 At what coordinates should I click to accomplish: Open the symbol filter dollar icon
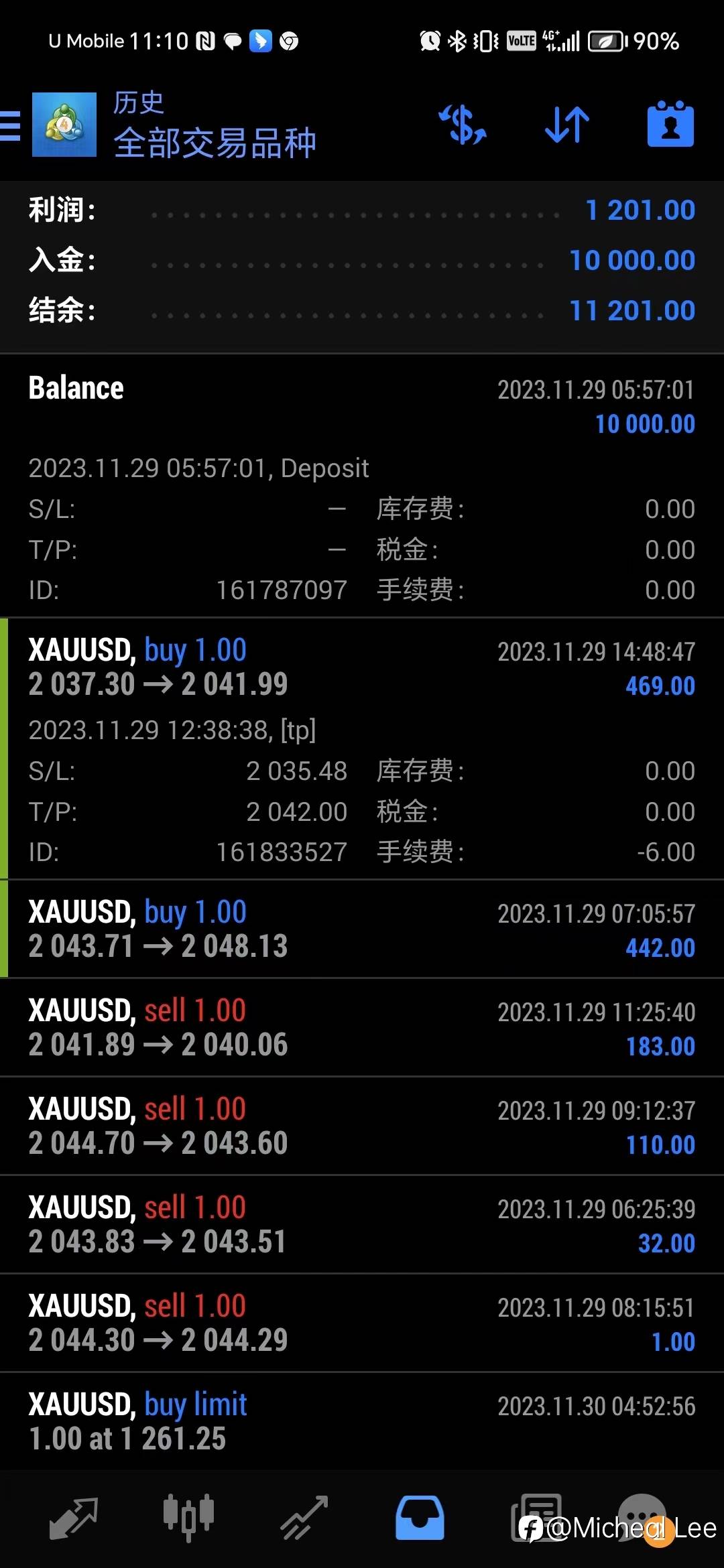[x=462, y=125]
